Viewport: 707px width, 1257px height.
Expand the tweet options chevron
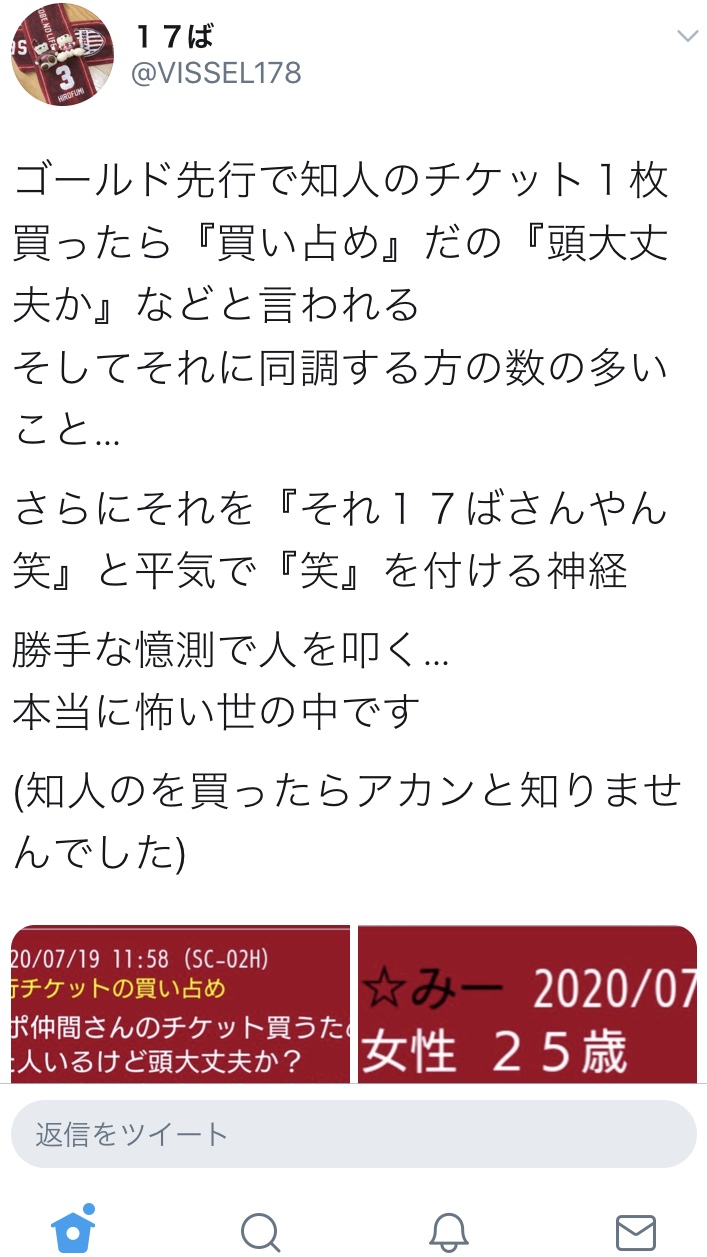pos(688,36)
